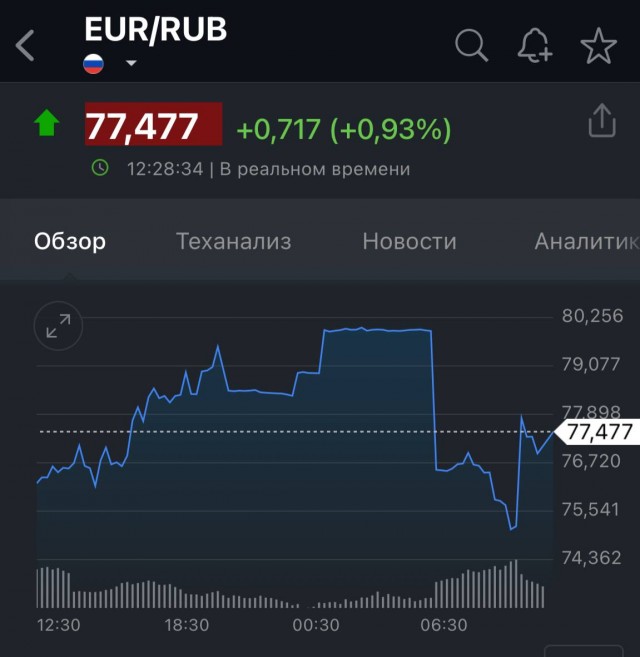
Task: Add EUR/RUB to favorites with the star
Action: click(598, 46)
